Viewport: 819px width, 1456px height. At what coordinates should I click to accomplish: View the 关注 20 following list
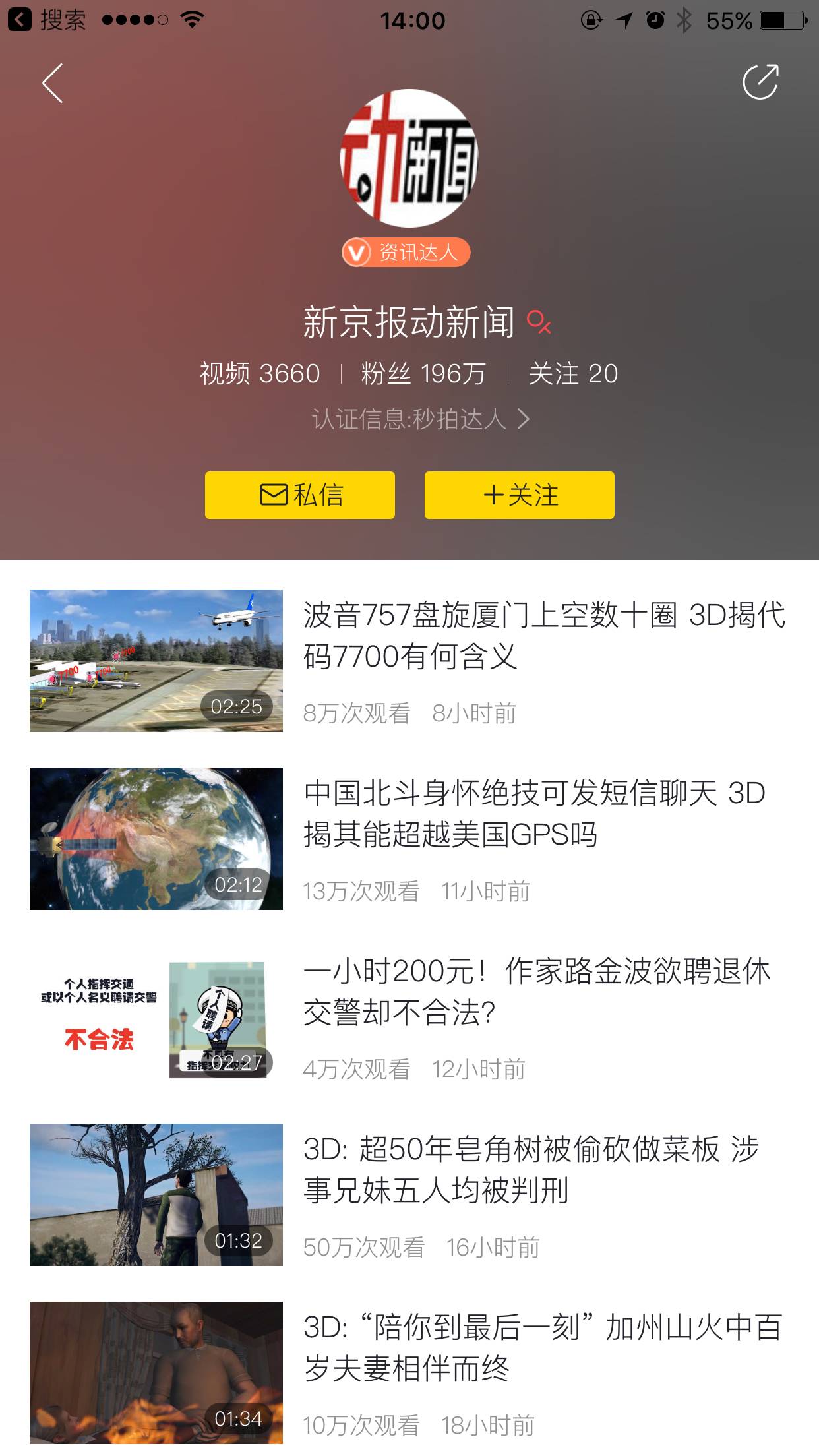pyautogui.click(x=573, y=374)
